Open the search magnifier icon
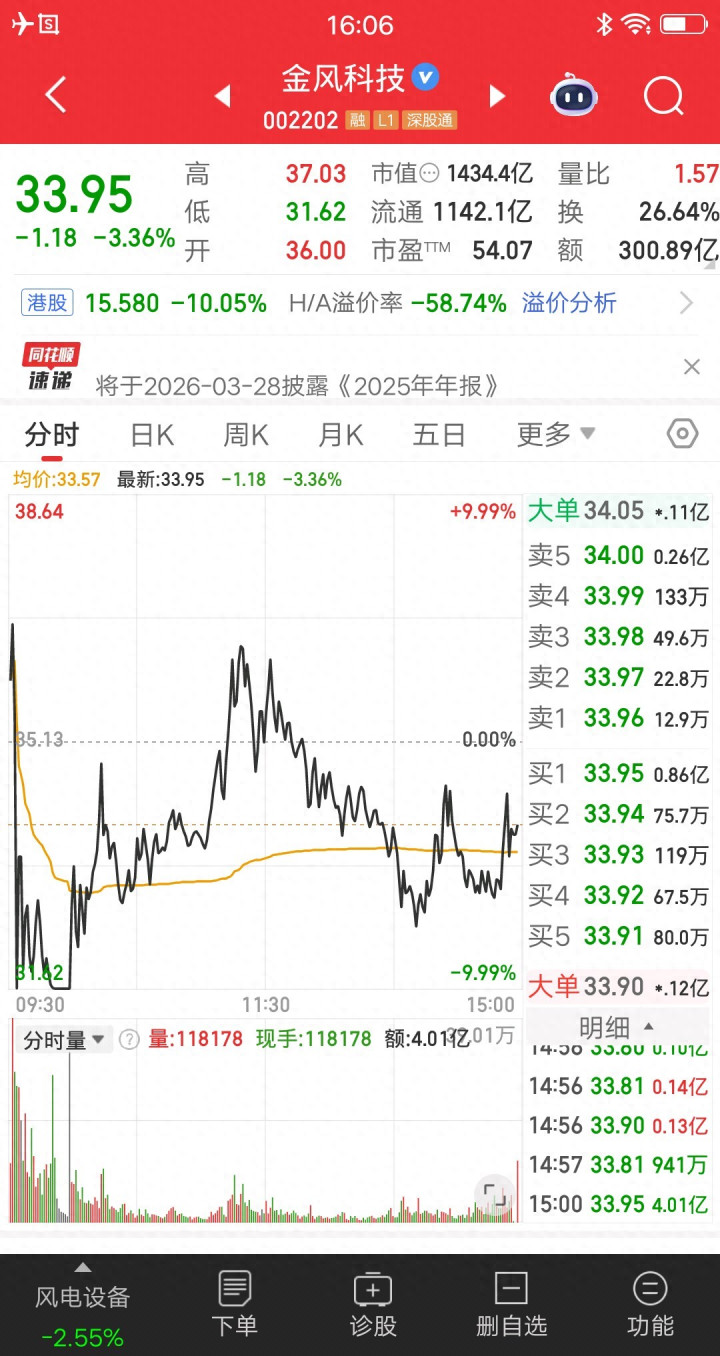The image size is (720, 1356). (663, 96)
